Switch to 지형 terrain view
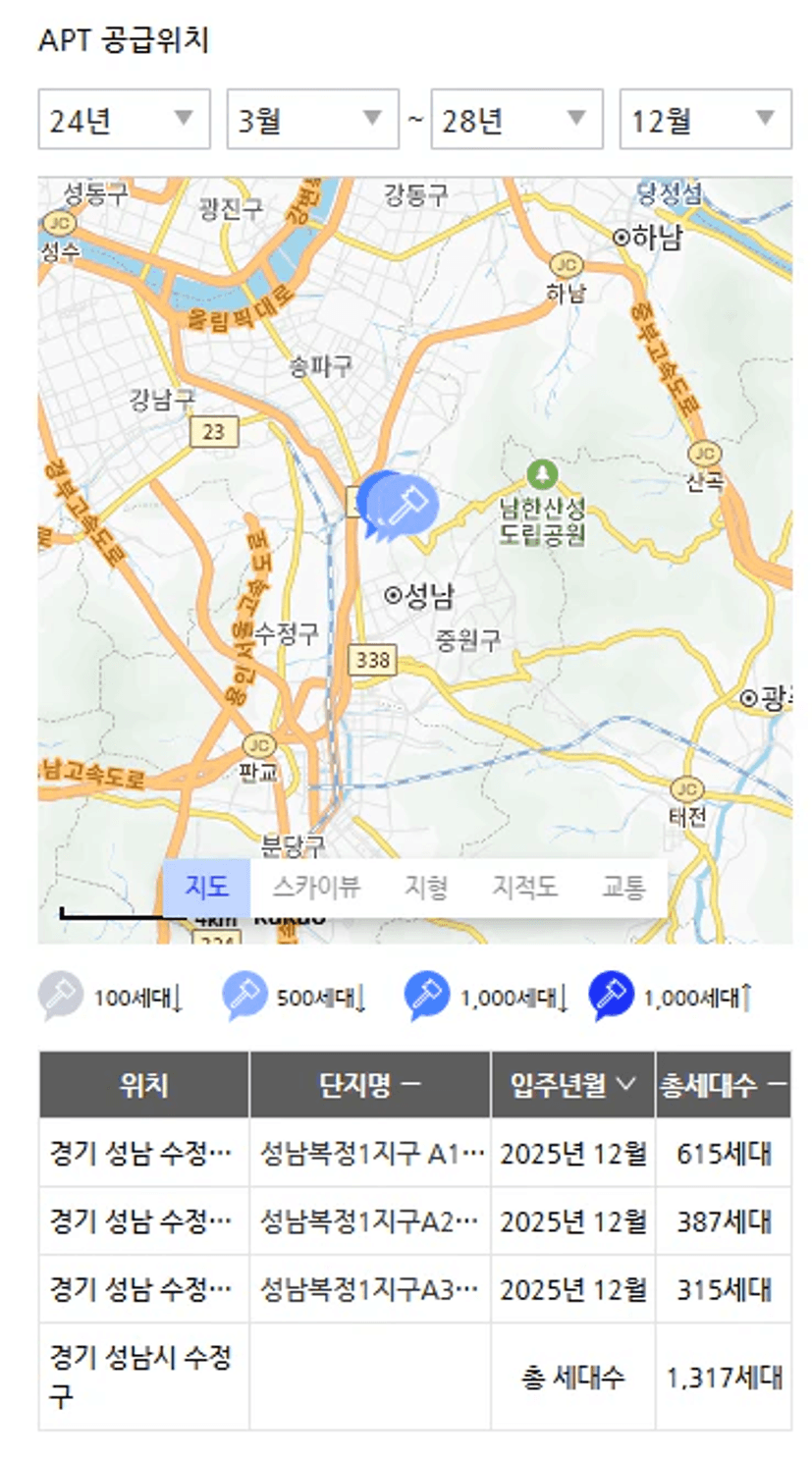Image resolution: width=812 pixels, height=1462 pixels. pyautogui.click(x=426, y=888)
